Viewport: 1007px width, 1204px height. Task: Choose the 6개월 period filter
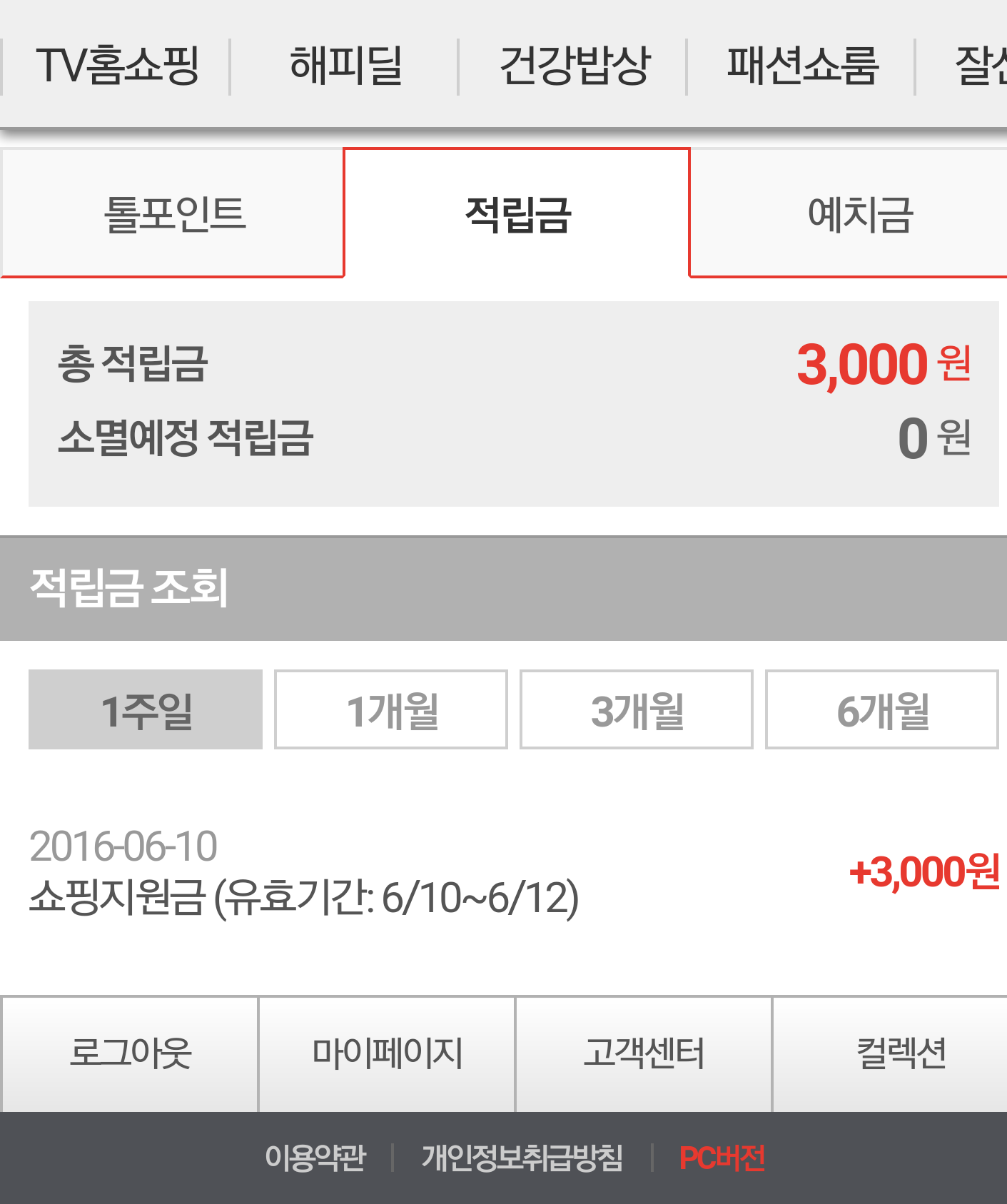click(882, 710)
